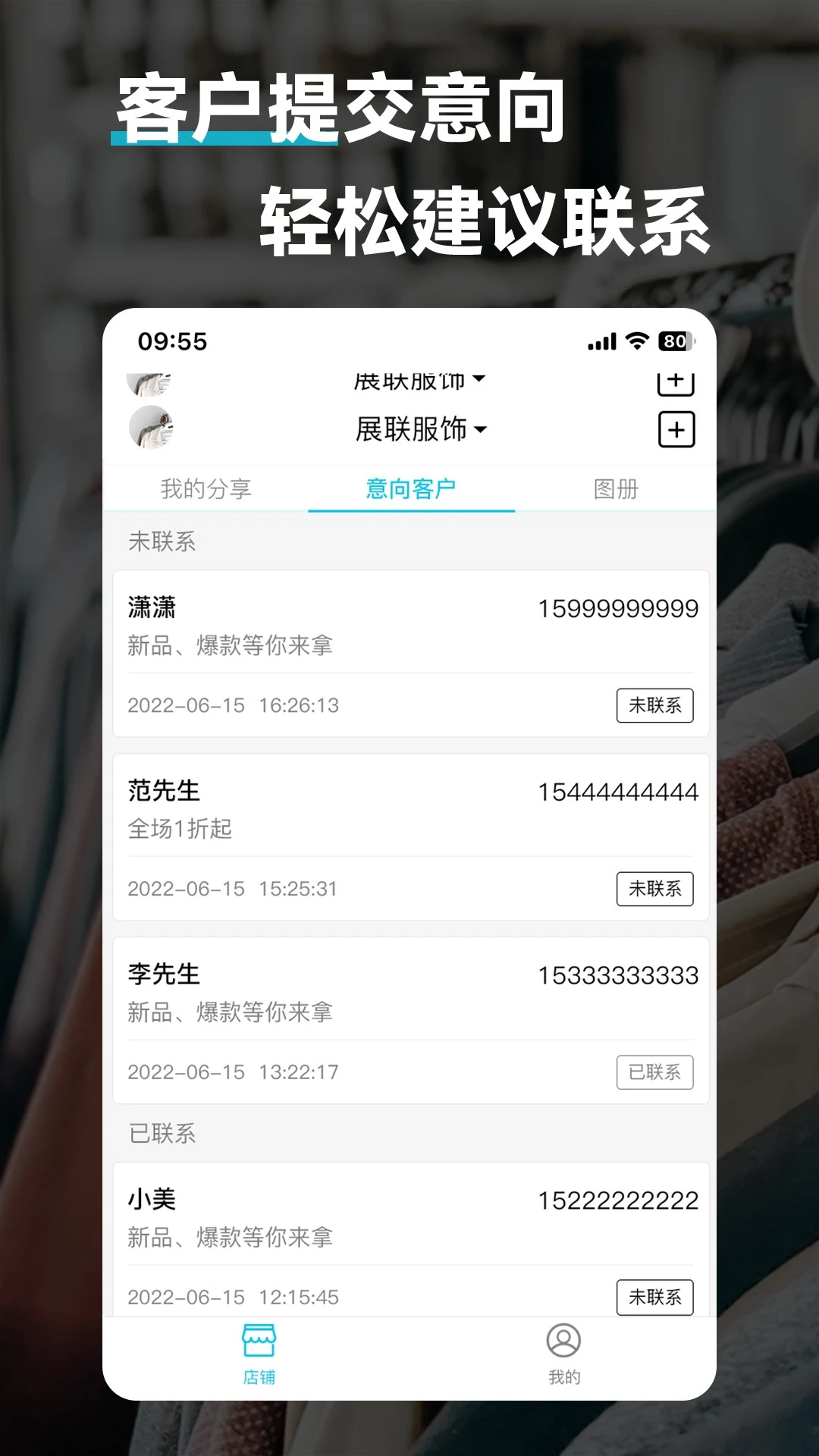Switch to the 我的分享 tab
The image size is (819, 1456).
208,491
